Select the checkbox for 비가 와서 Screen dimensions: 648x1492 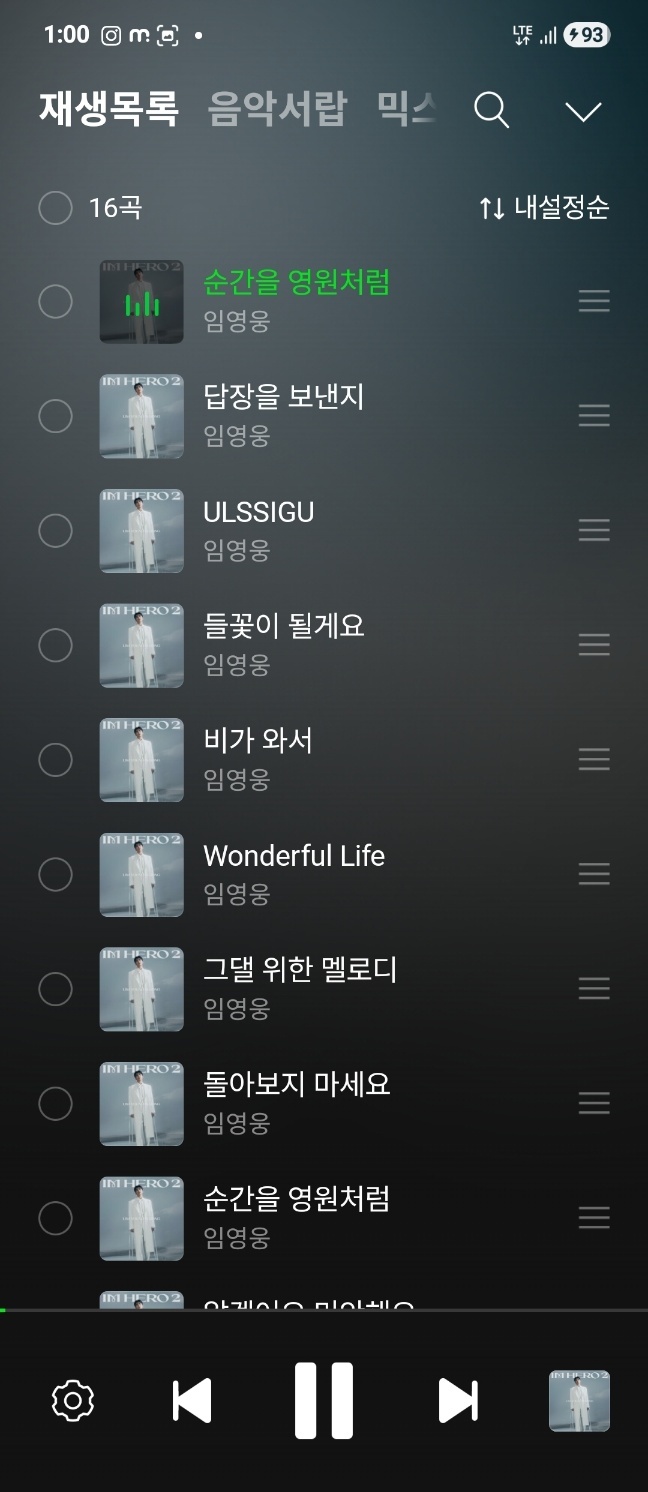click(x=55, y=760)
